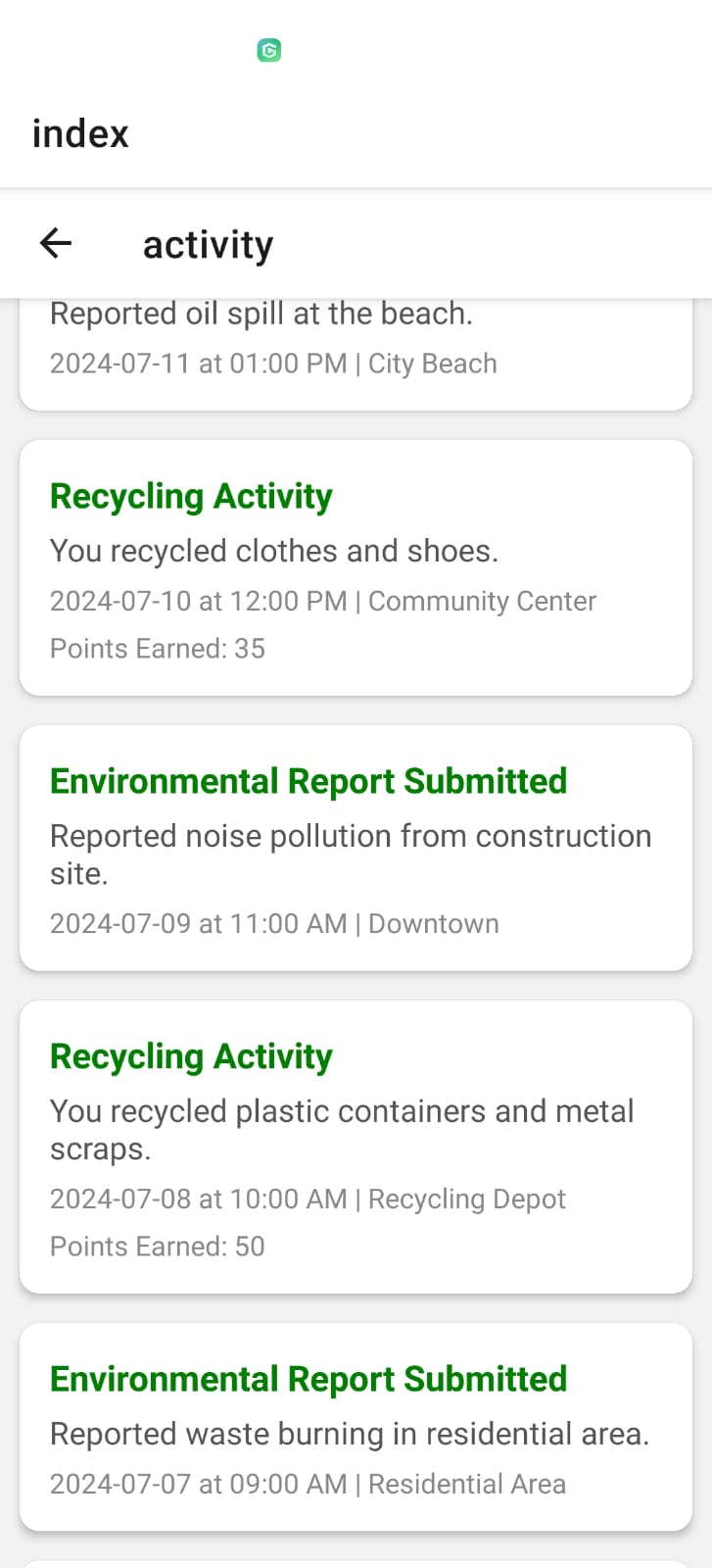Open the noise pollution report card
The width and height of the screenshot is (712, 1568).
click(356, 849)
